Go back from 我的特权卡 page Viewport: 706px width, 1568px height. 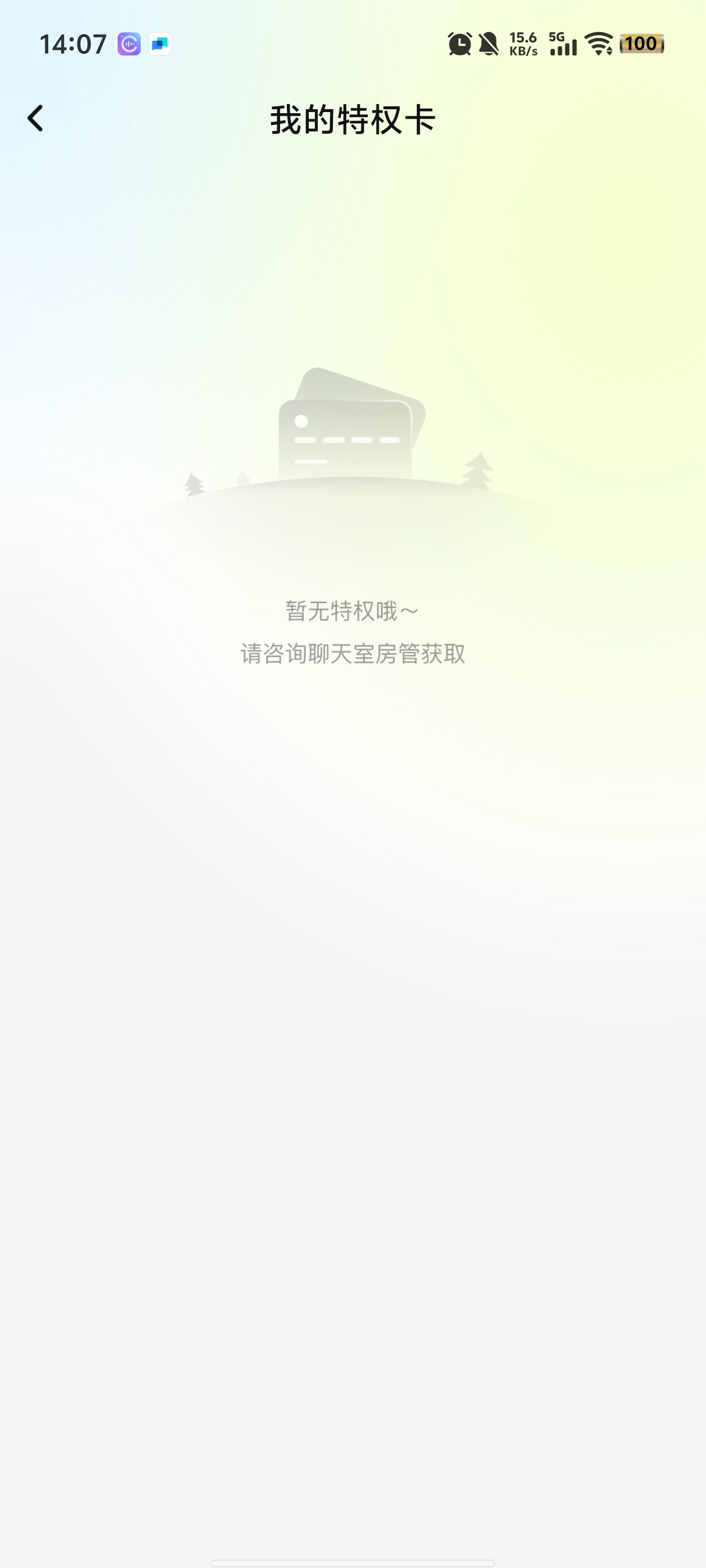point(35,118)
